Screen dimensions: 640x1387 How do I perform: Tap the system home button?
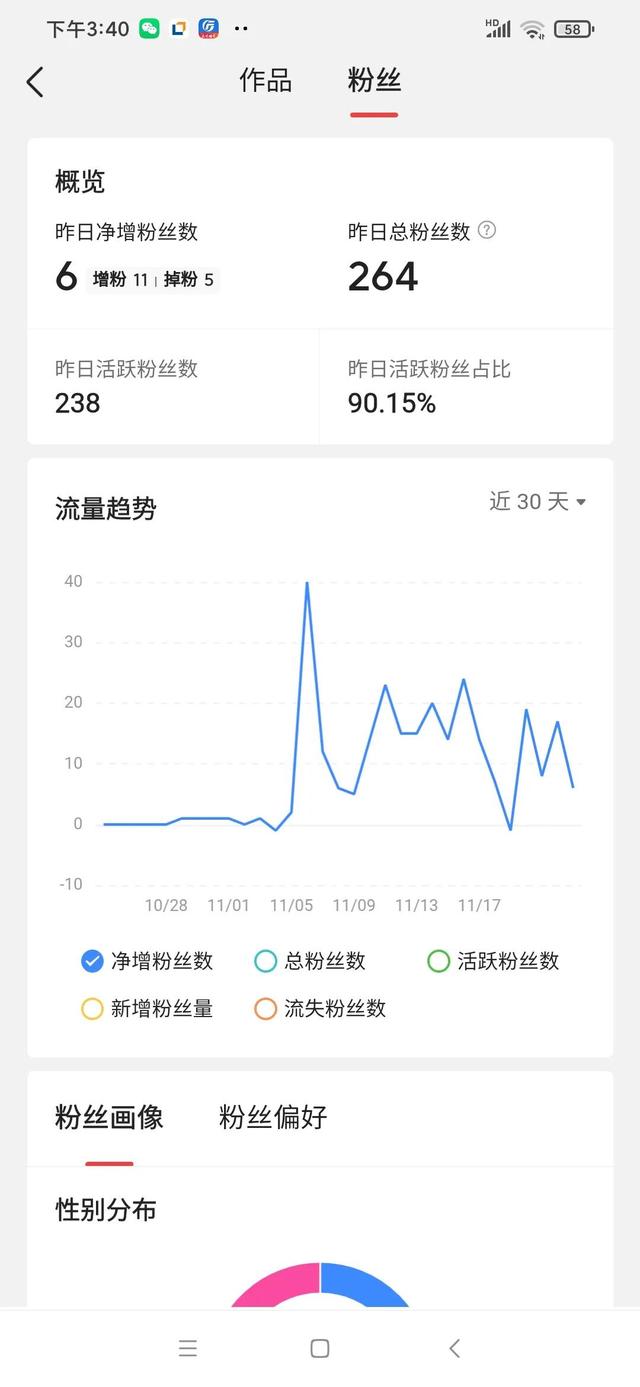[x=320, y=1348]
